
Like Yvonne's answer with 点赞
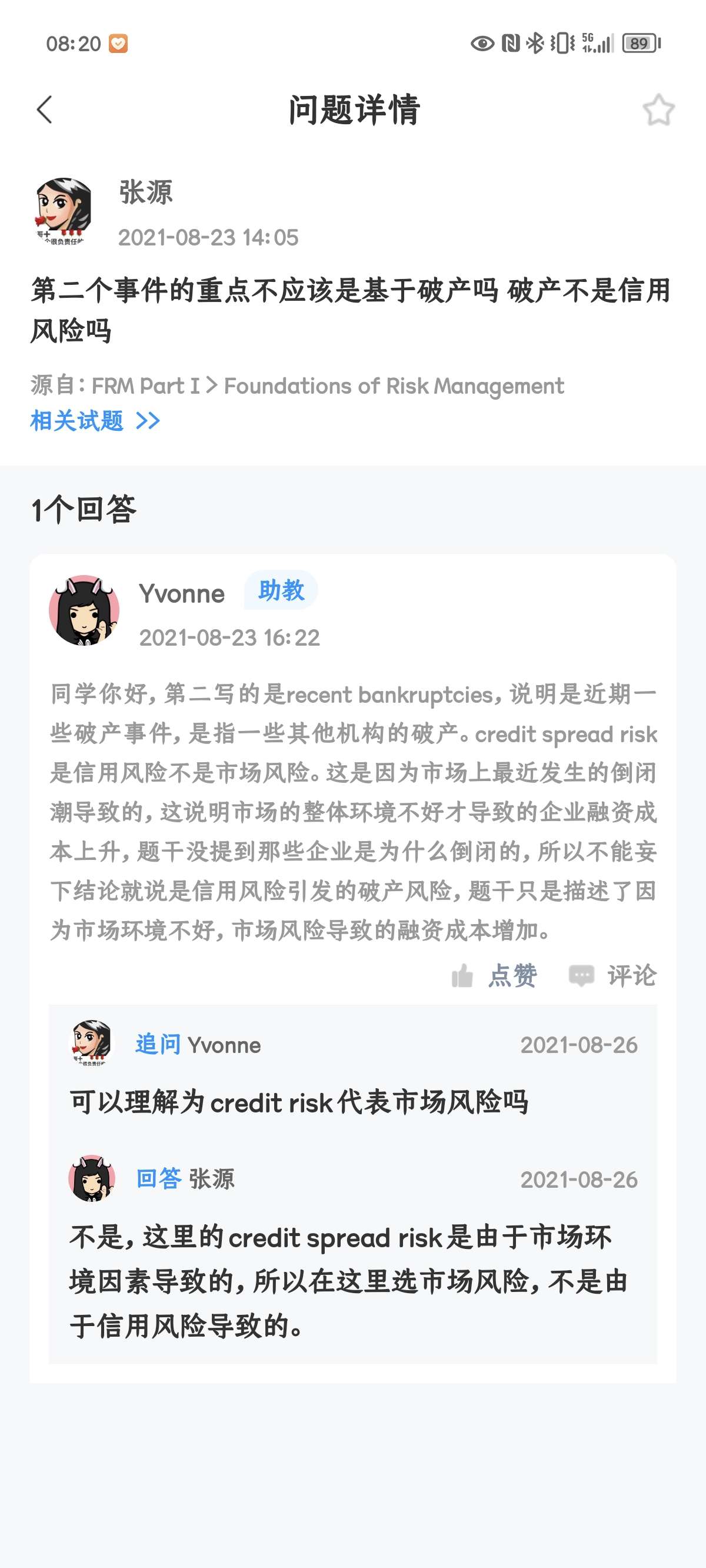point(494,976)
